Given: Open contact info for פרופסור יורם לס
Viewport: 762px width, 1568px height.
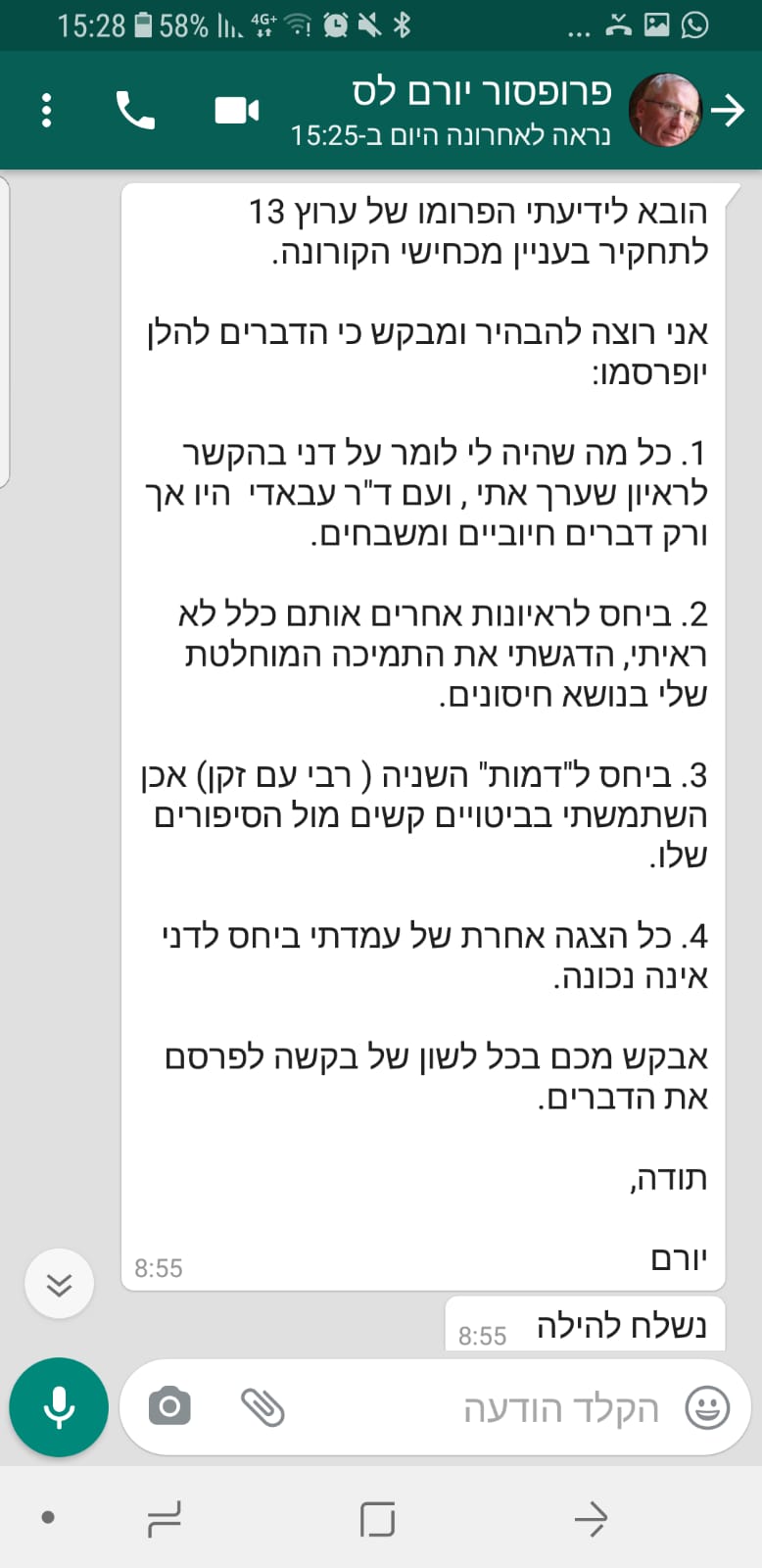Looking at the screenshot, I should point(482,111).
